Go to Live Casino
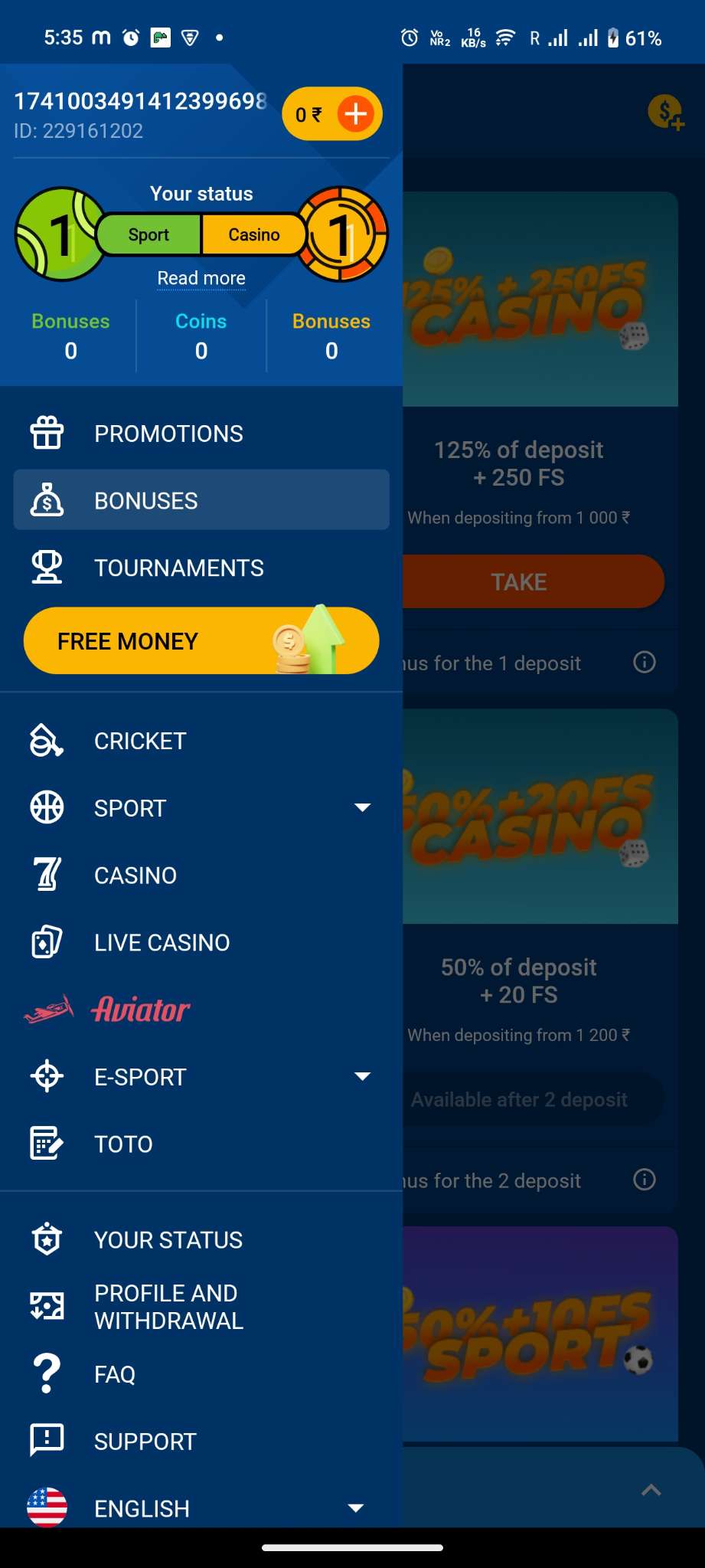The image size is (705, 1568). tap(201, 942)
